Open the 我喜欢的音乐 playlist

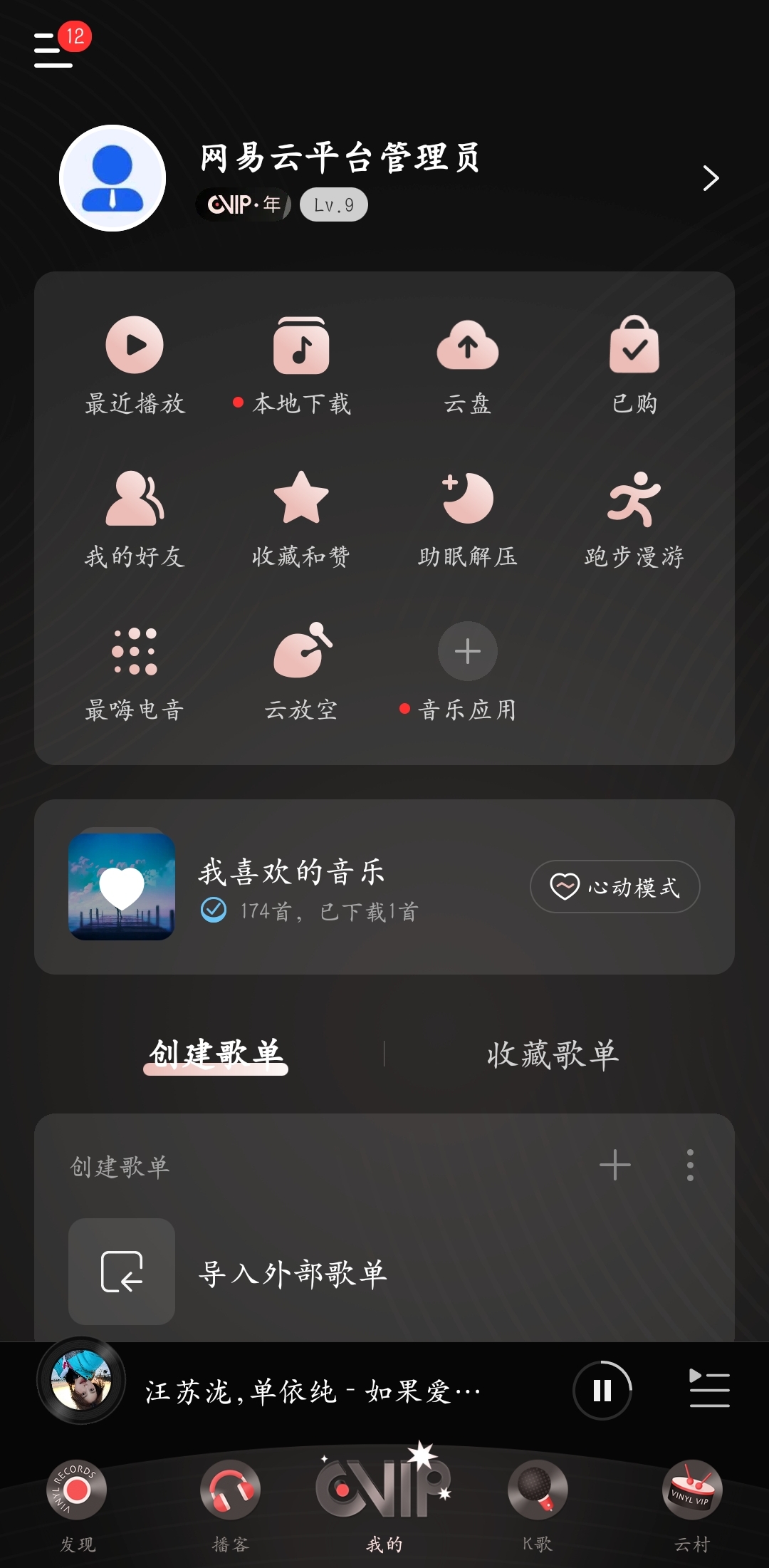pyautogui.click(x=285, y=887)
